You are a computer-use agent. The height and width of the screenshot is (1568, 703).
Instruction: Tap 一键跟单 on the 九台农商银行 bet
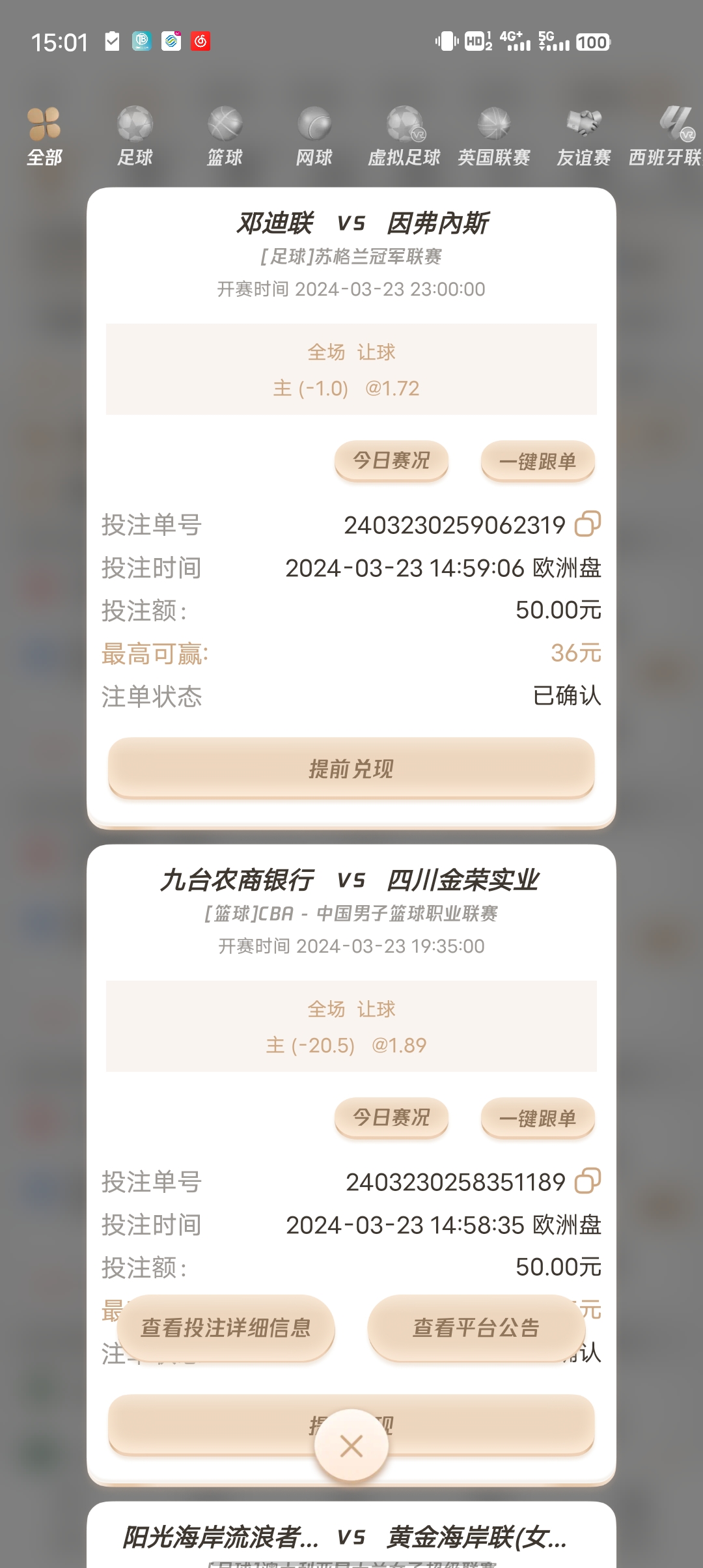coord(538,1119)
